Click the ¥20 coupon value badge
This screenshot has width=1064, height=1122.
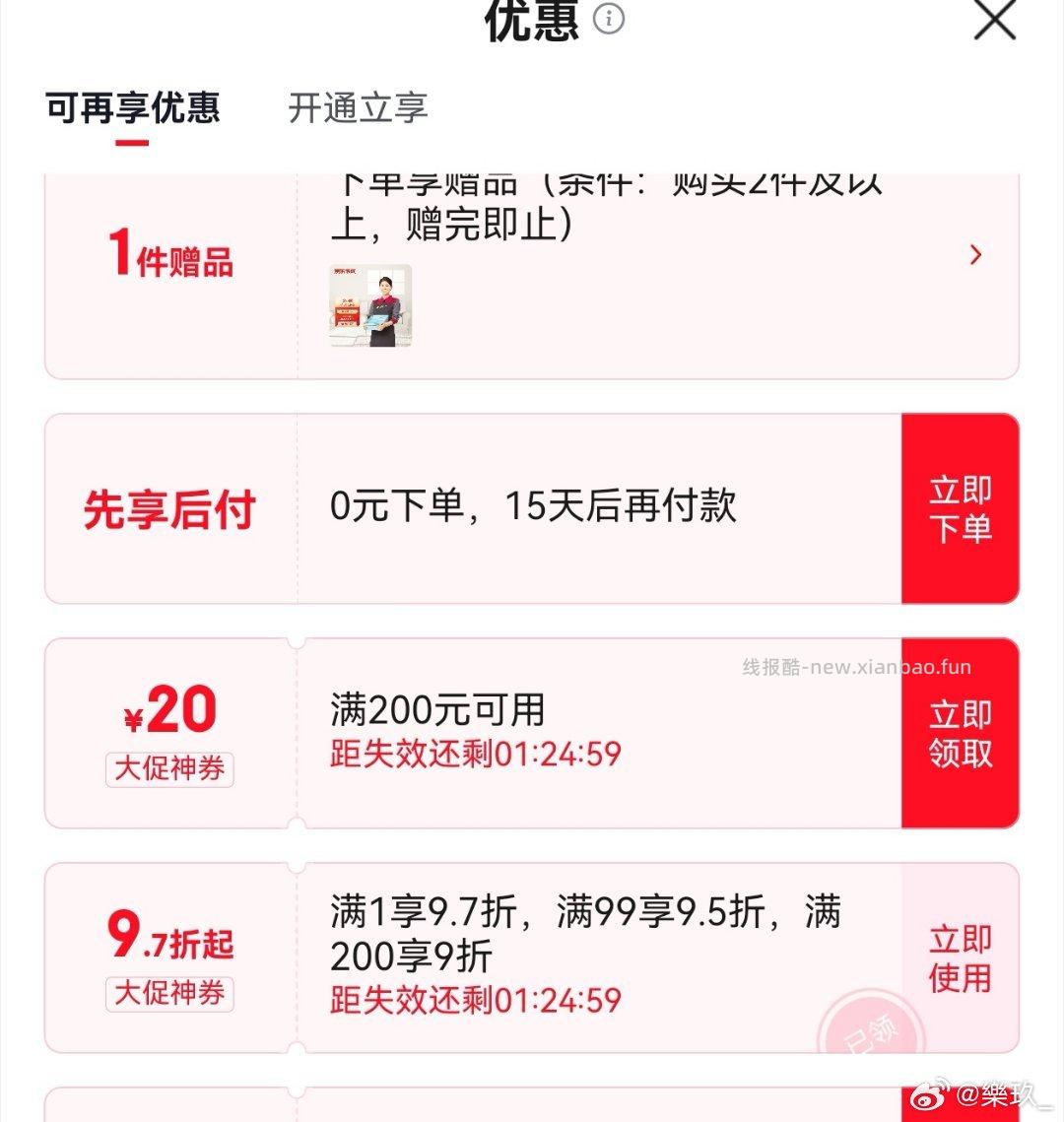click(167, 711)
